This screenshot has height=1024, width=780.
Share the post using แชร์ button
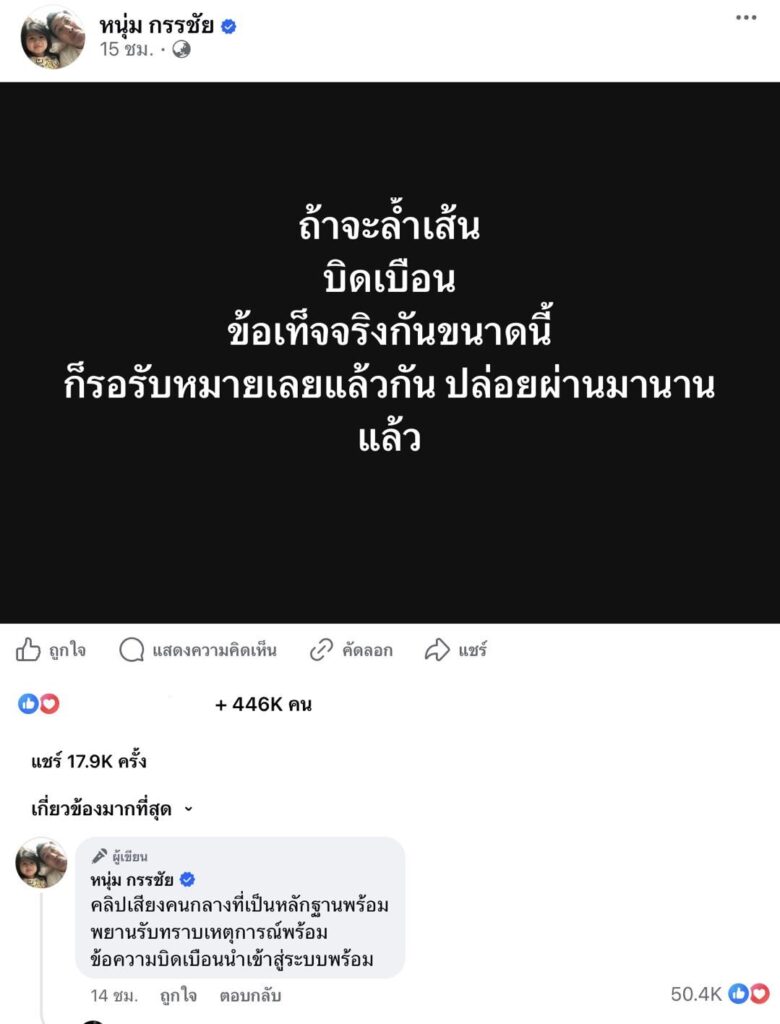coord(456,650)
